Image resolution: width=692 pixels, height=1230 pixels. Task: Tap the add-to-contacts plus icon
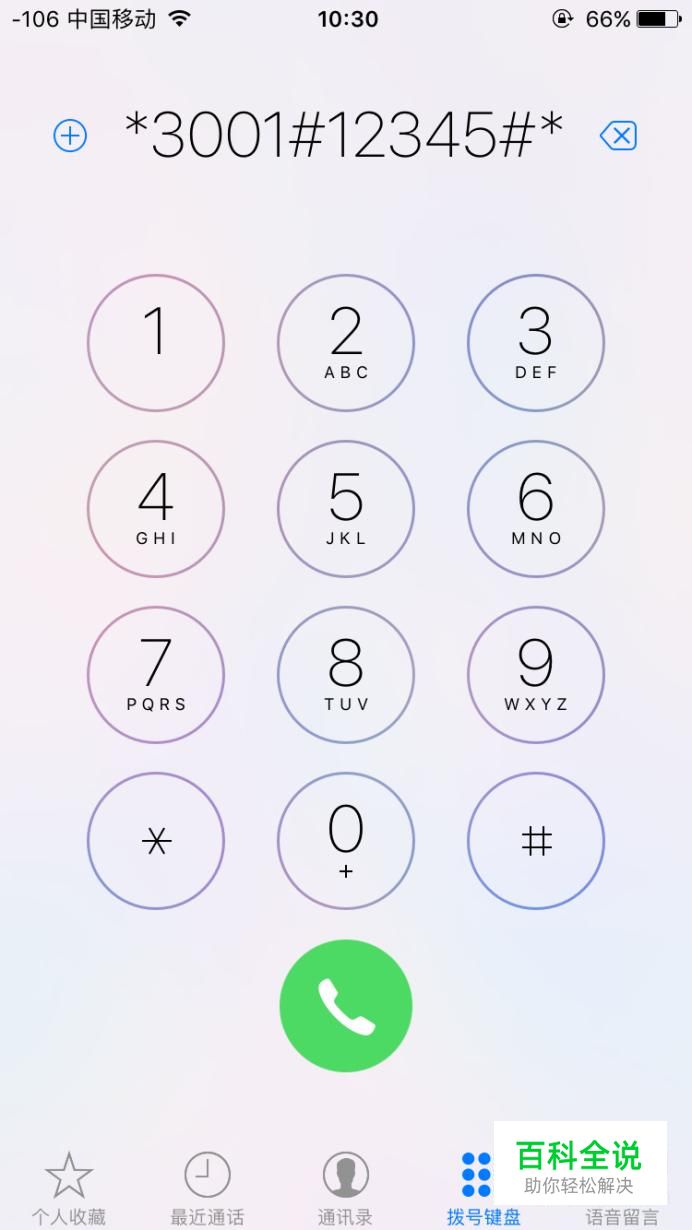coord(70,136)
